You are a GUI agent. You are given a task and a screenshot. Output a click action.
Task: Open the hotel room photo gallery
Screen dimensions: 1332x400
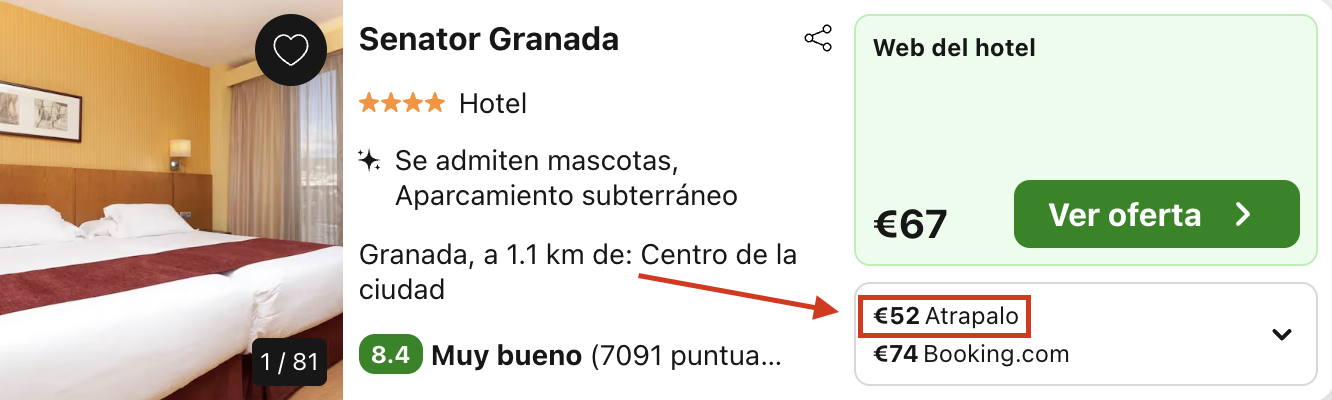coord(150,220)
